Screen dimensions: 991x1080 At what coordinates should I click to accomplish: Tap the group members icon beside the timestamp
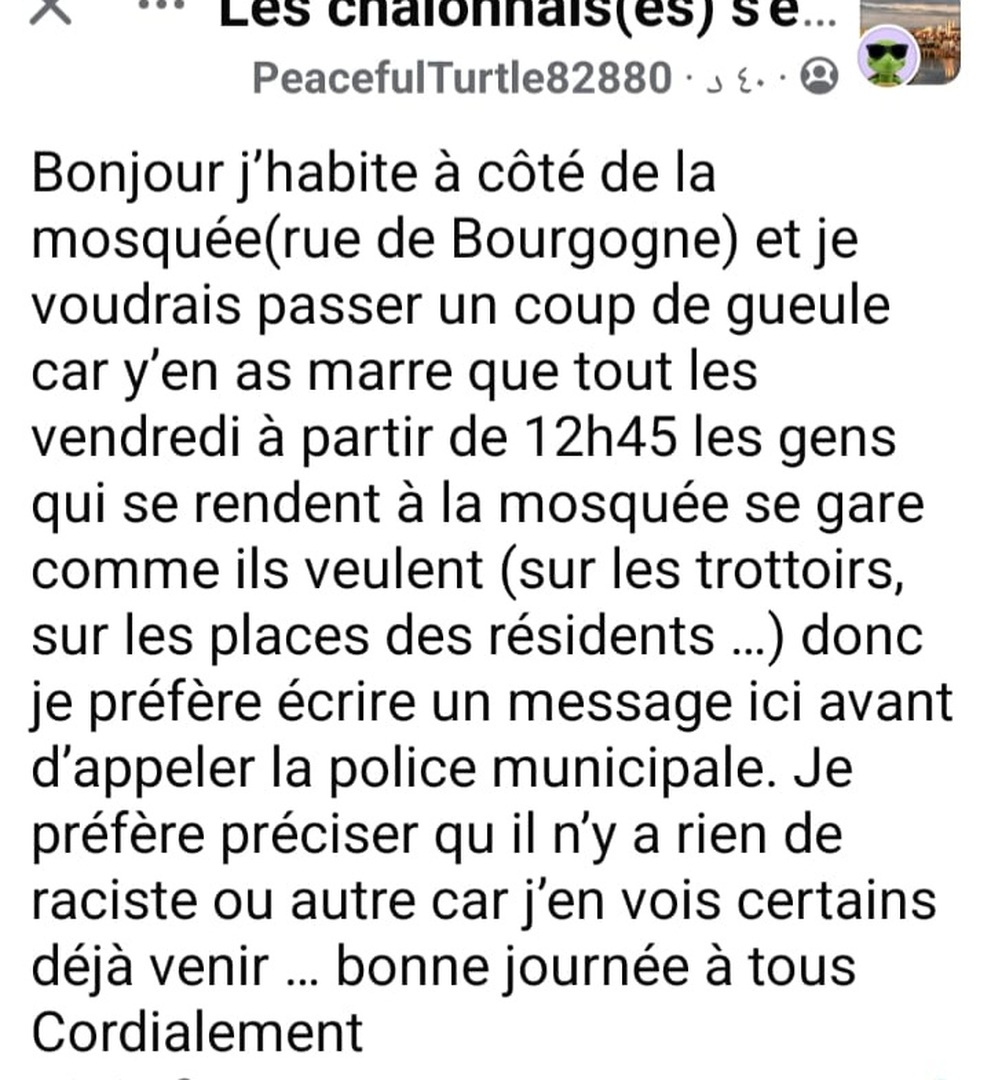coord(820,77)
